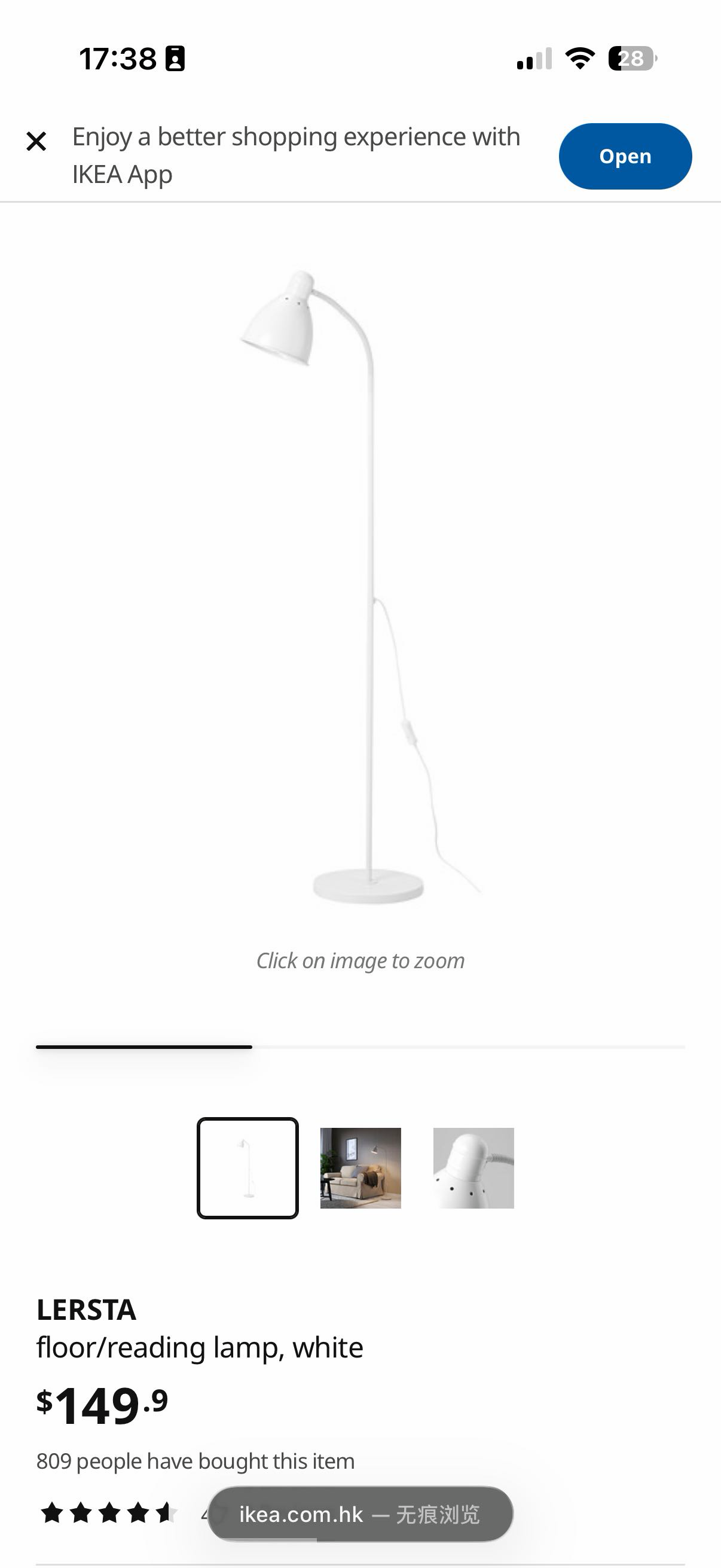Screen dimensions: 721x1568
Task: Dismiss the IKEA App banner
Action: pyautogui.click(x=36, y=141)
